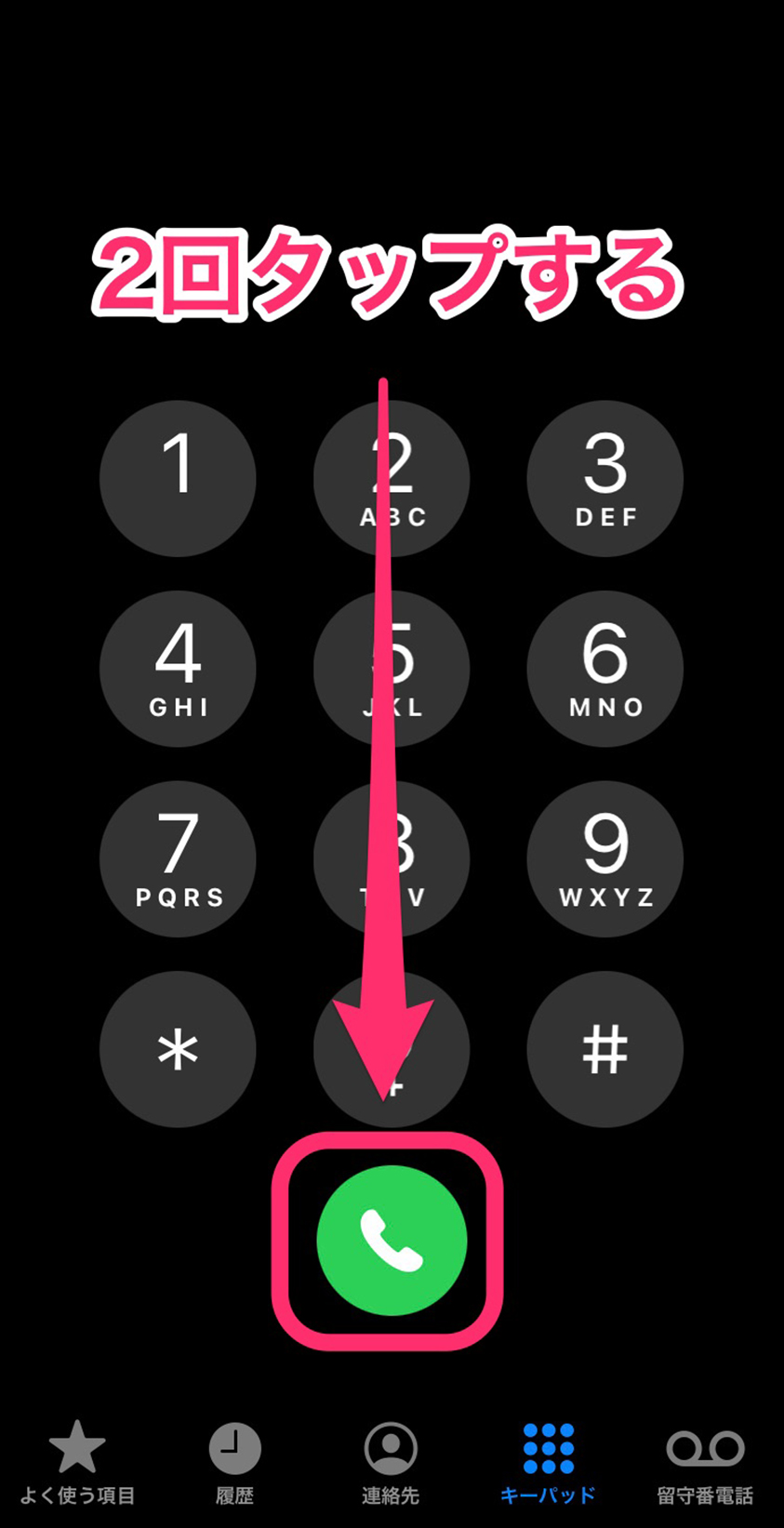Open the 留守番電話 voicemail tab
This screenshot has height=1528, width=784.
705,1462
